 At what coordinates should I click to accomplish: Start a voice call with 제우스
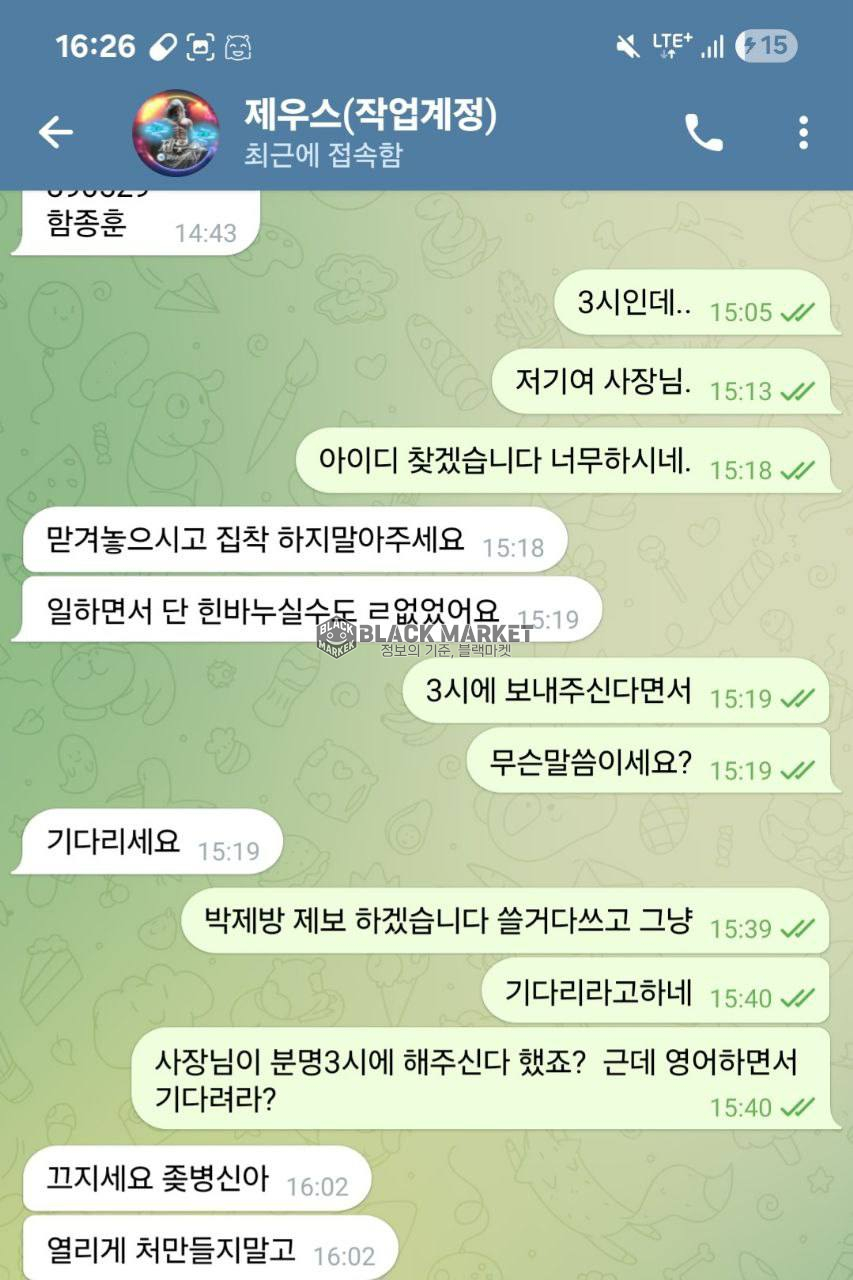(703, 132)
